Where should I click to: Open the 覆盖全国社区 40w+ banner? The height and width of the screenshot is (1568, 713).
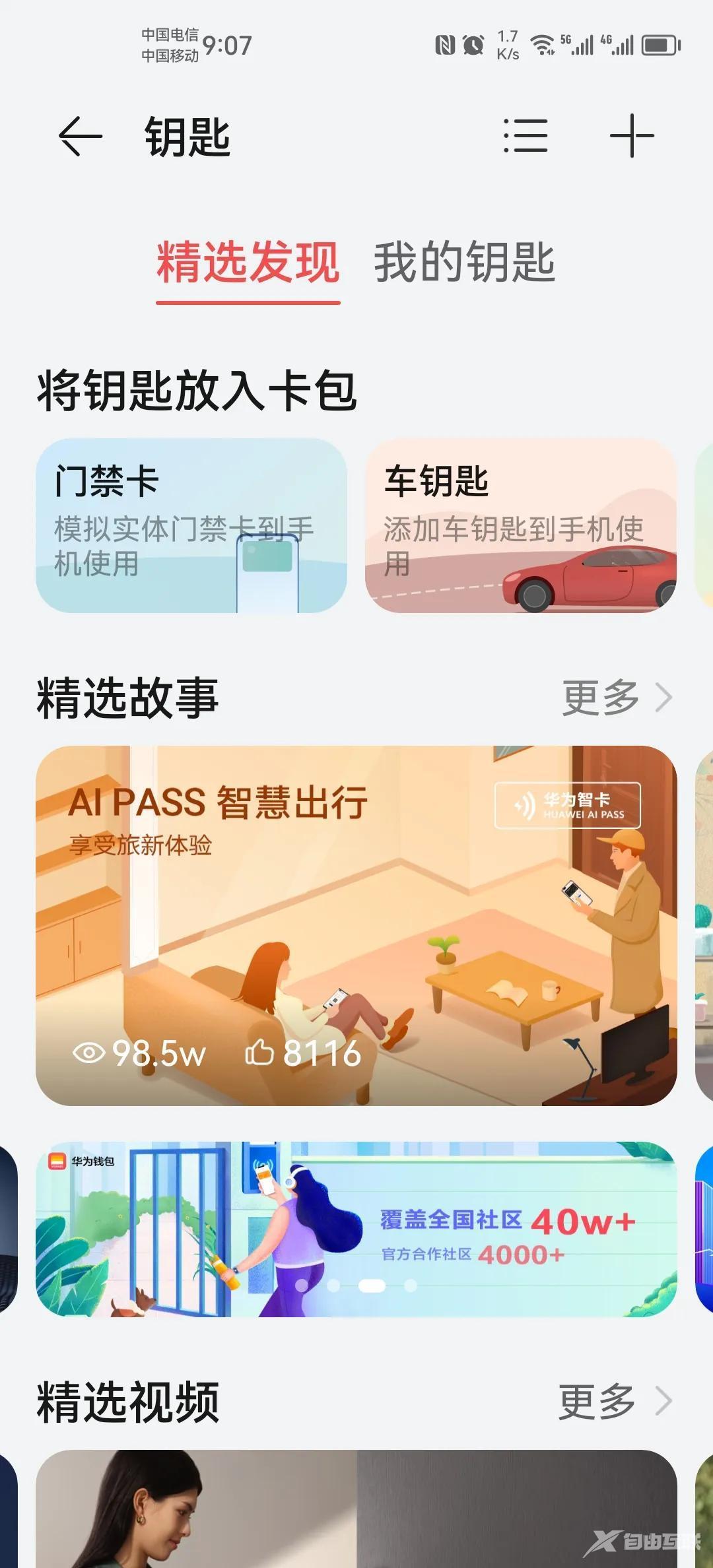click(x=356, y=1229)
